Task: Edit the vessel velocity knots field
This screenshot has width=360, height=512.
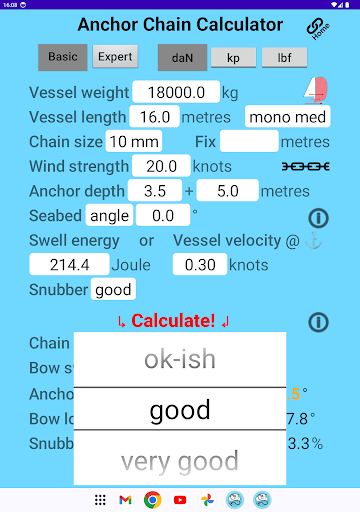Action: point(200,265)
